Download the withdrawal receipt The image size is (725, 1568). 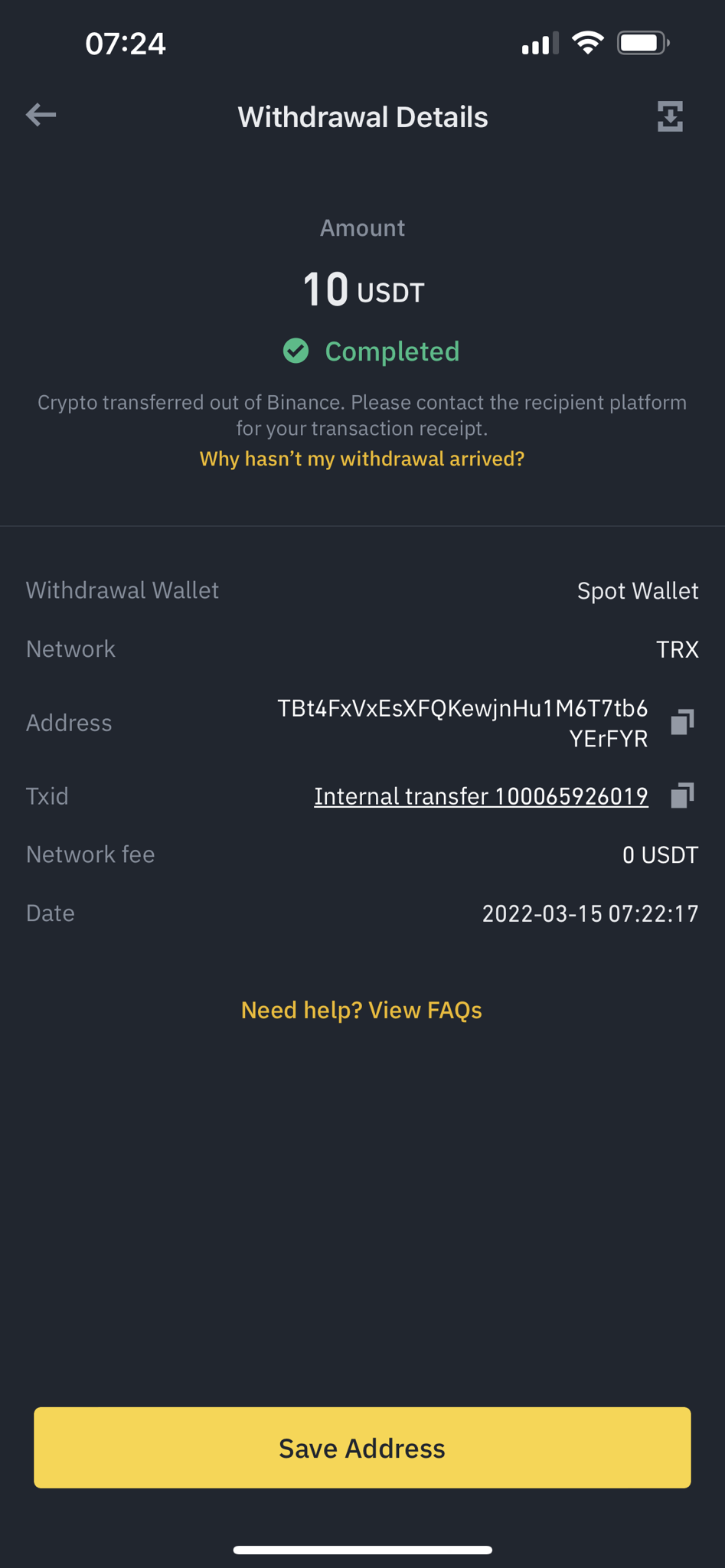point(670,116)
